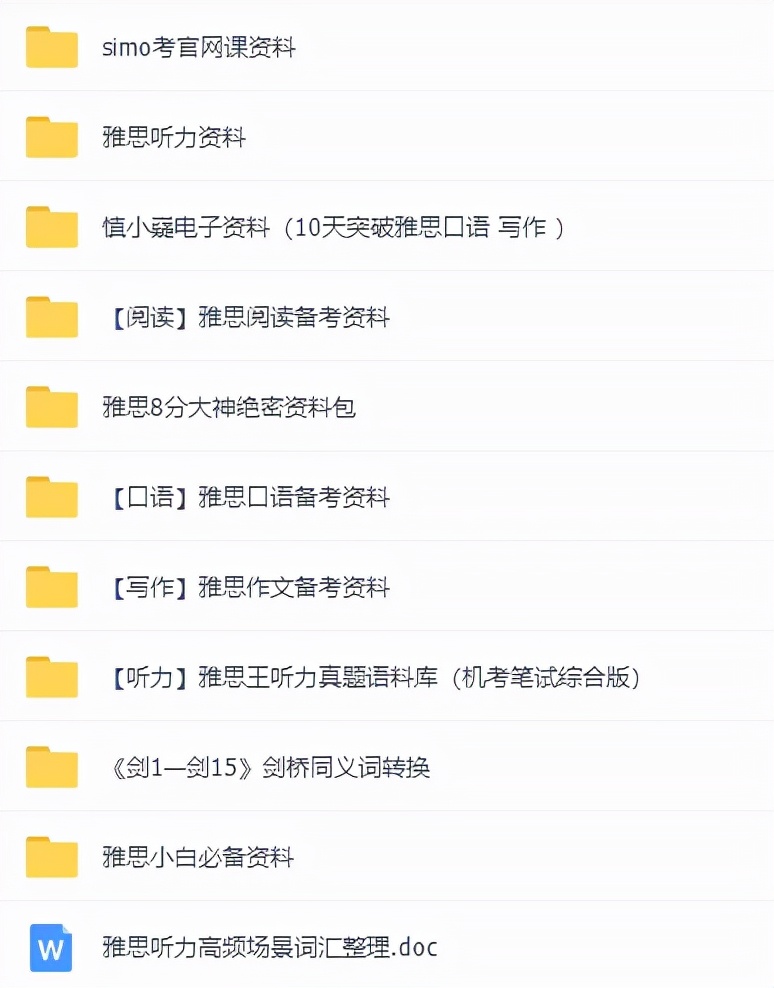Click the blue Word document icon

point(51,946)
